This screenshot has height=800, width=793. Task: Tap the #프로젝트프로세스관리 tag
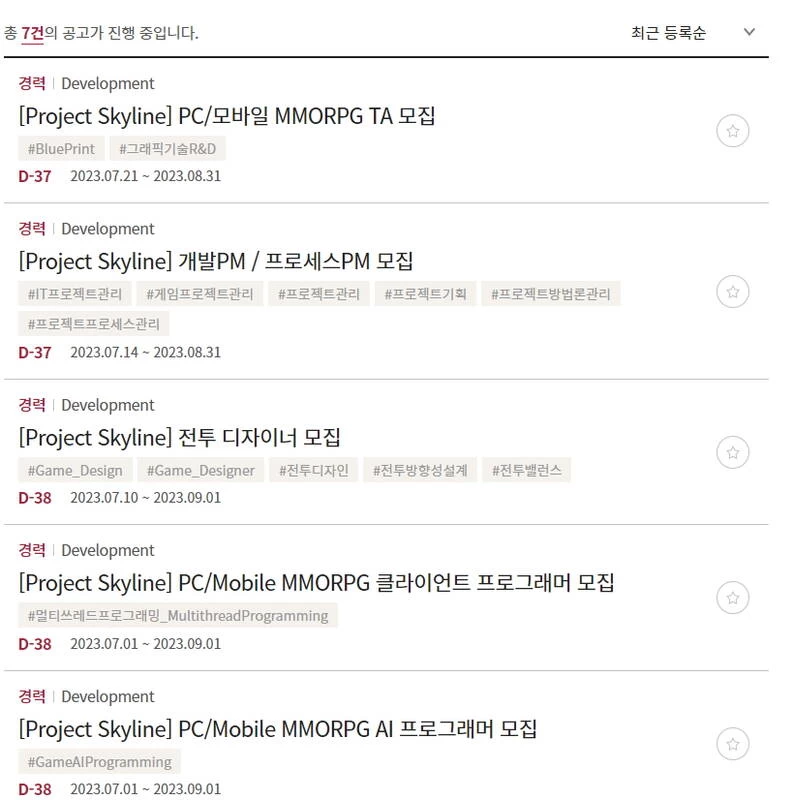coord(94,324)
